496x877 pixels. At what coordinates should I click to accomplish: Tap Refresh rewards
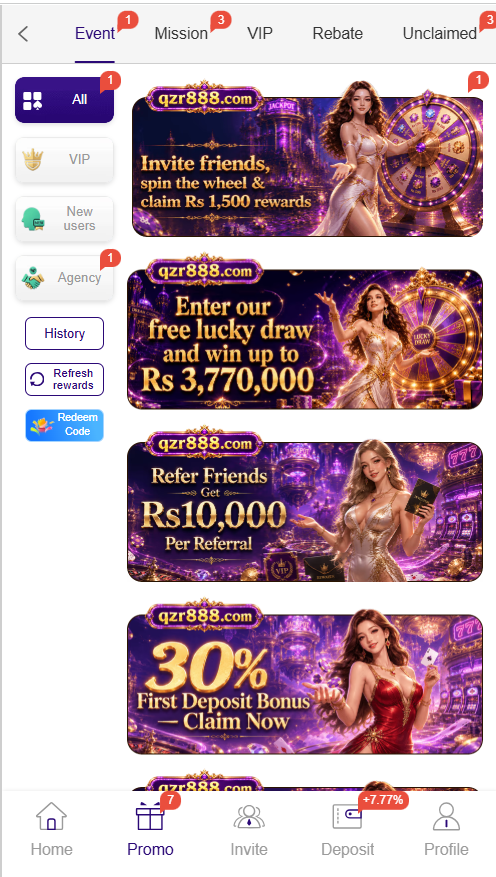coord(64,379)
